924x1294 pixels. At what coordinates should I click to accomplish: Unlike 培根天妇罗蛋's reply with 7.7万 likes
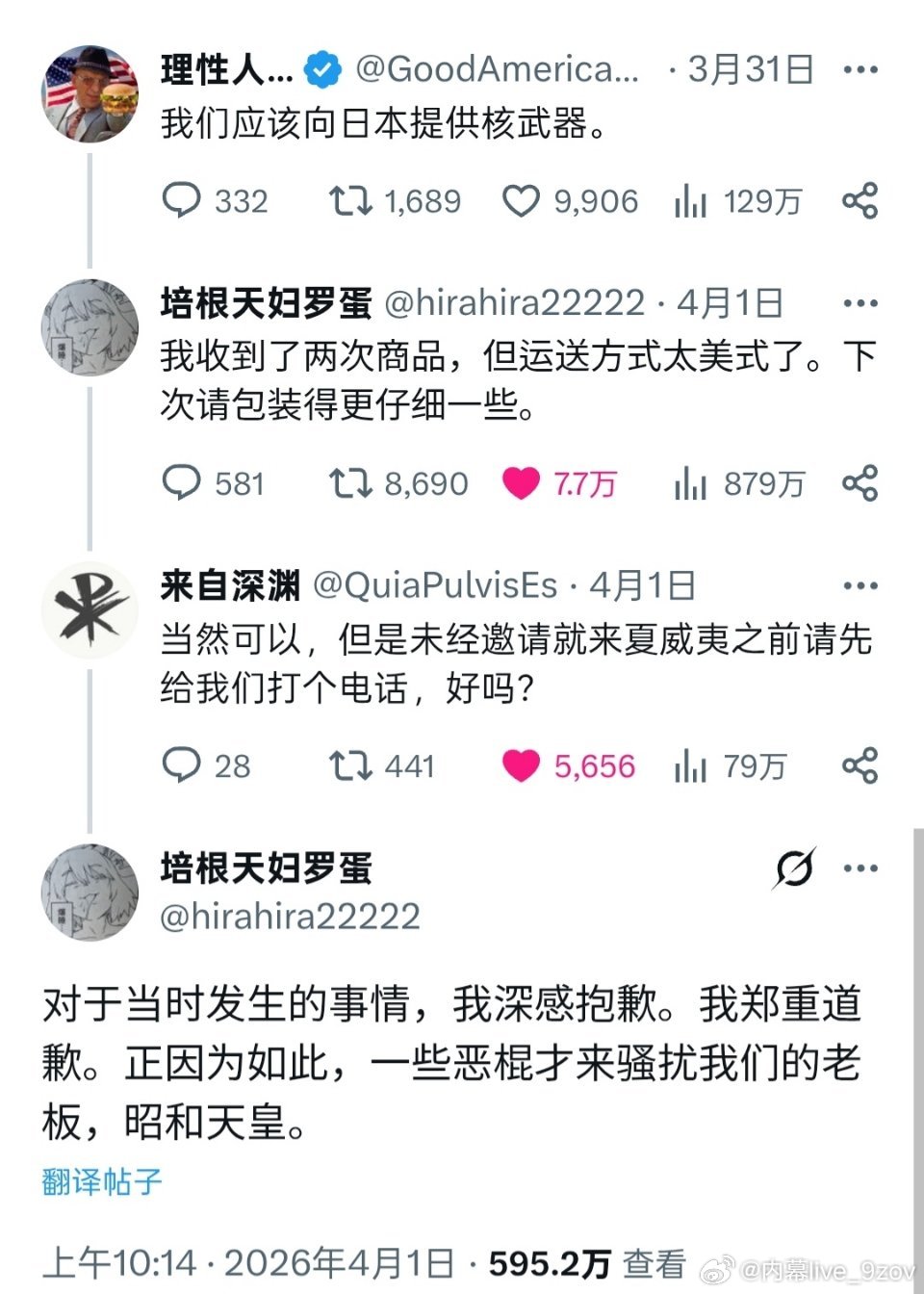523,484
